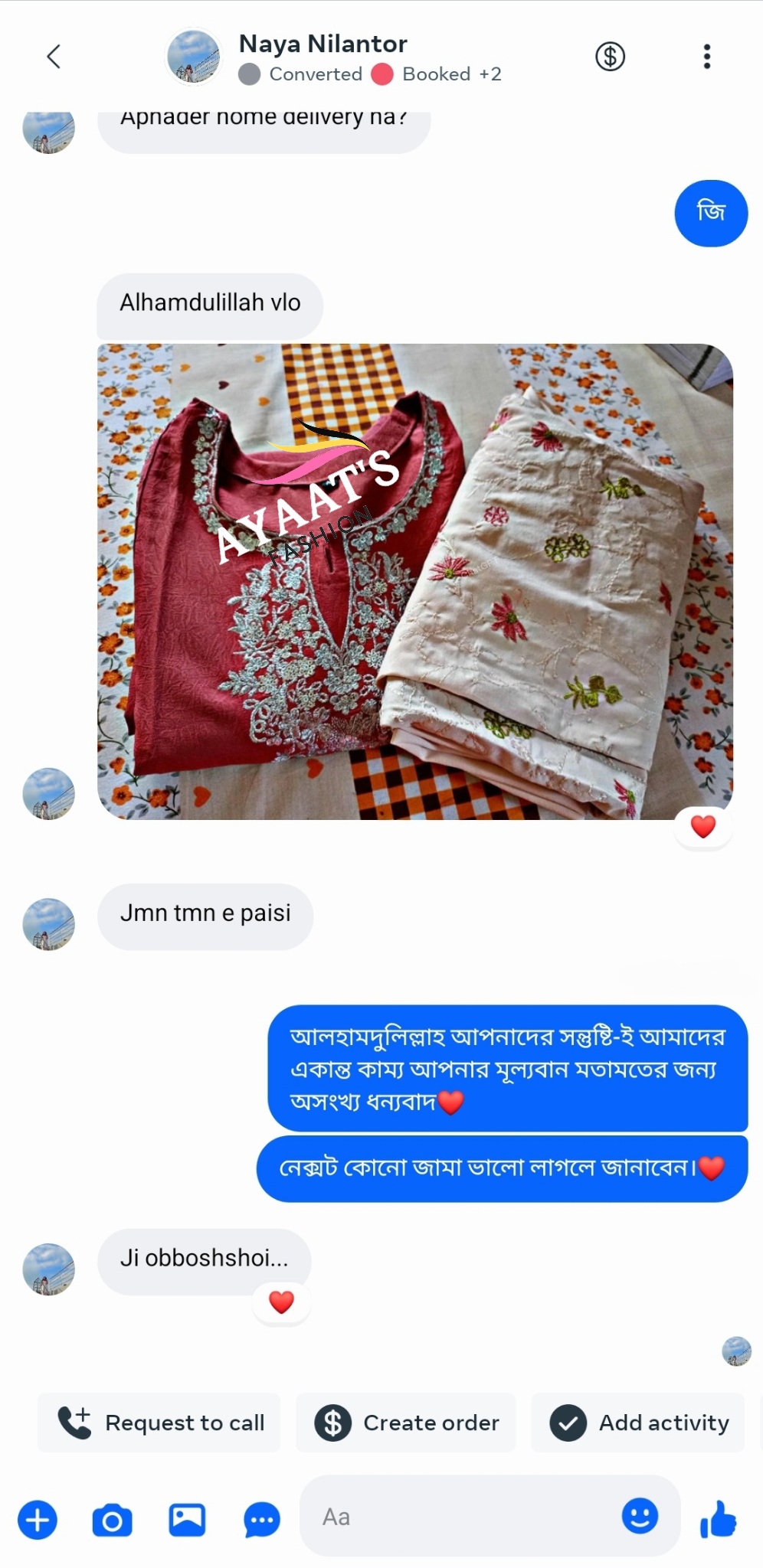Tap Add activity button

pos(639,1423)
